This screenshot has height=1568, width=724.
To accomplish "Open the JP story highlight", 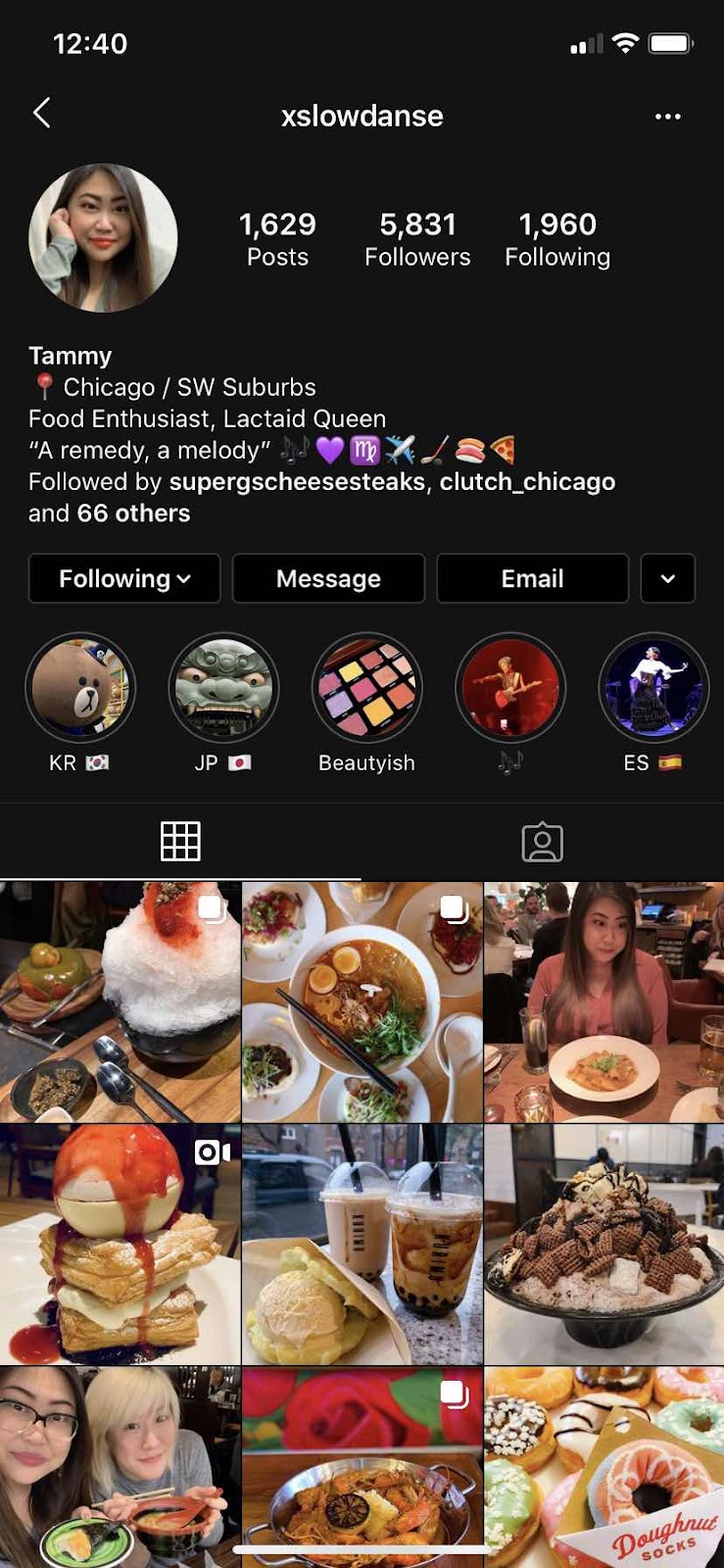I will tap(223, 688).
